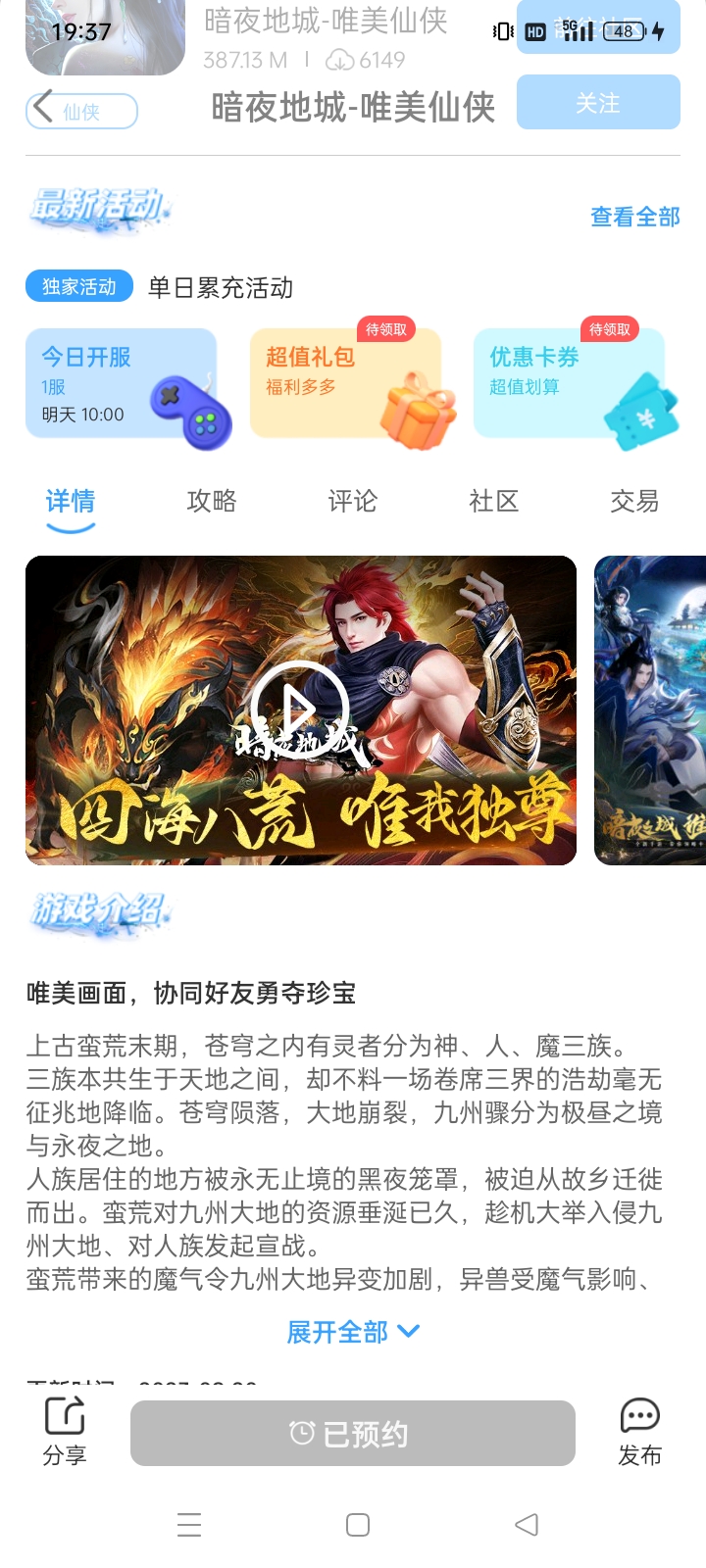Expand the full intro with 展开全部
The image size is (706, 1568).
(x=353, y=1332)
